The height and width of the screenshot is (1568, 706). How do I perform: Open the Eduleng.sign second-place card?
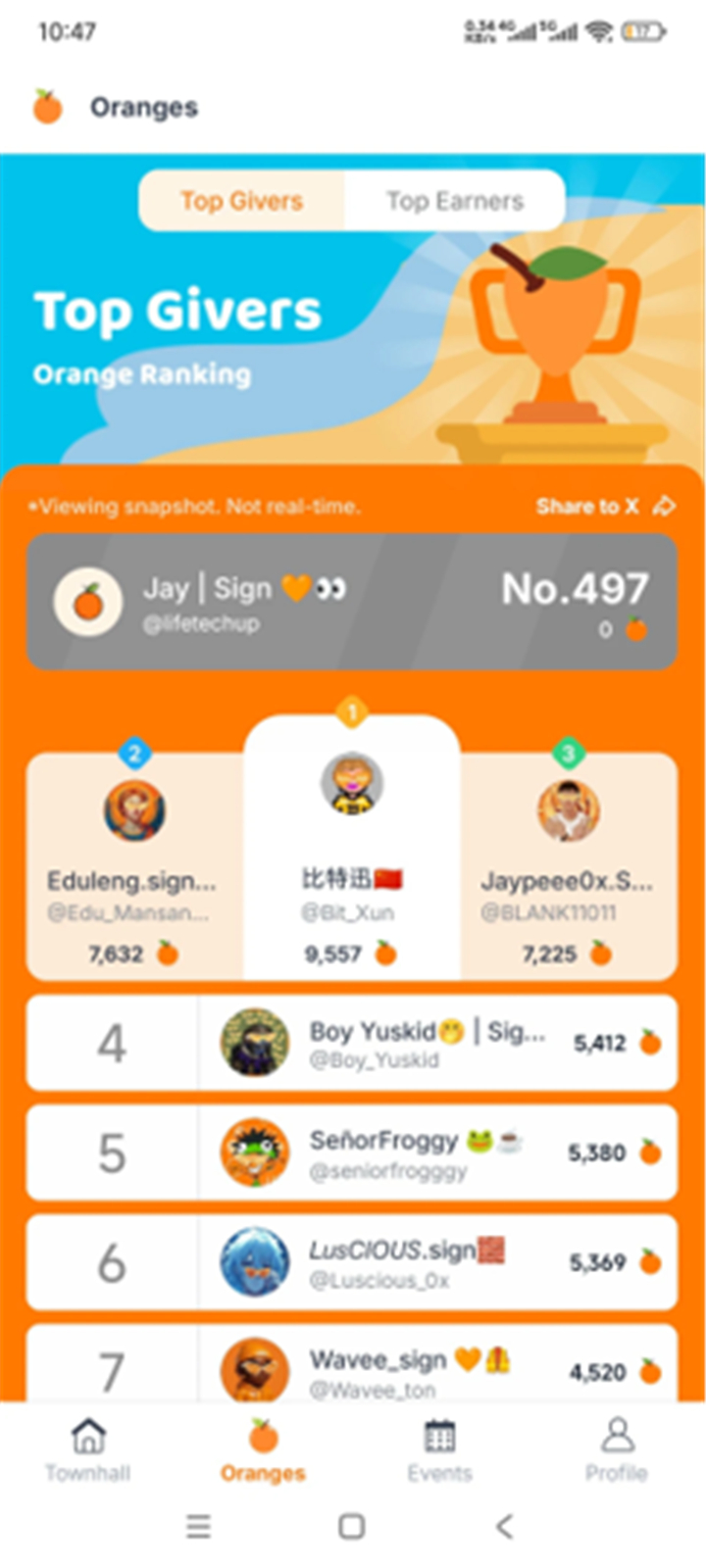coord(135,866)
